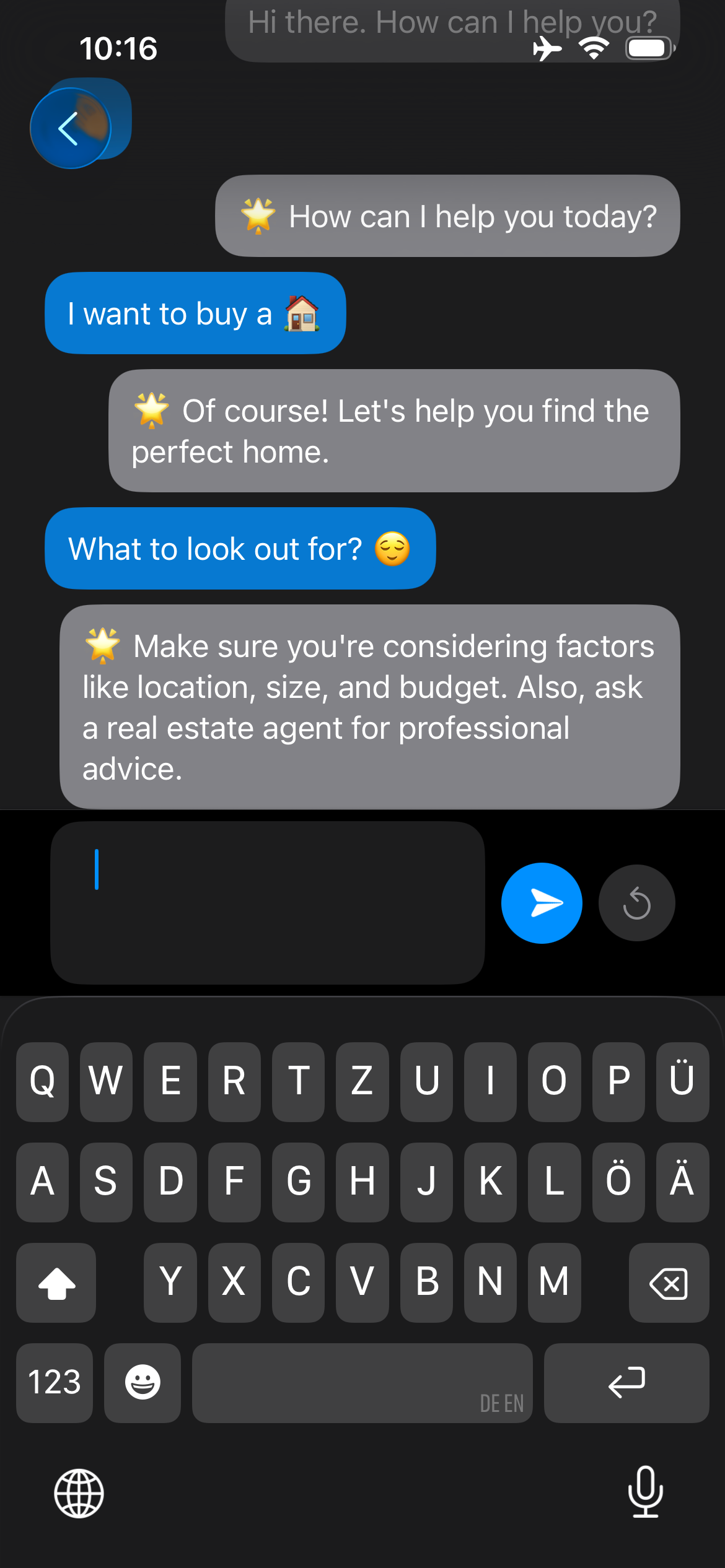Tap the backspace key
Screen dimensions: 725x1568
coord(669,1282)
